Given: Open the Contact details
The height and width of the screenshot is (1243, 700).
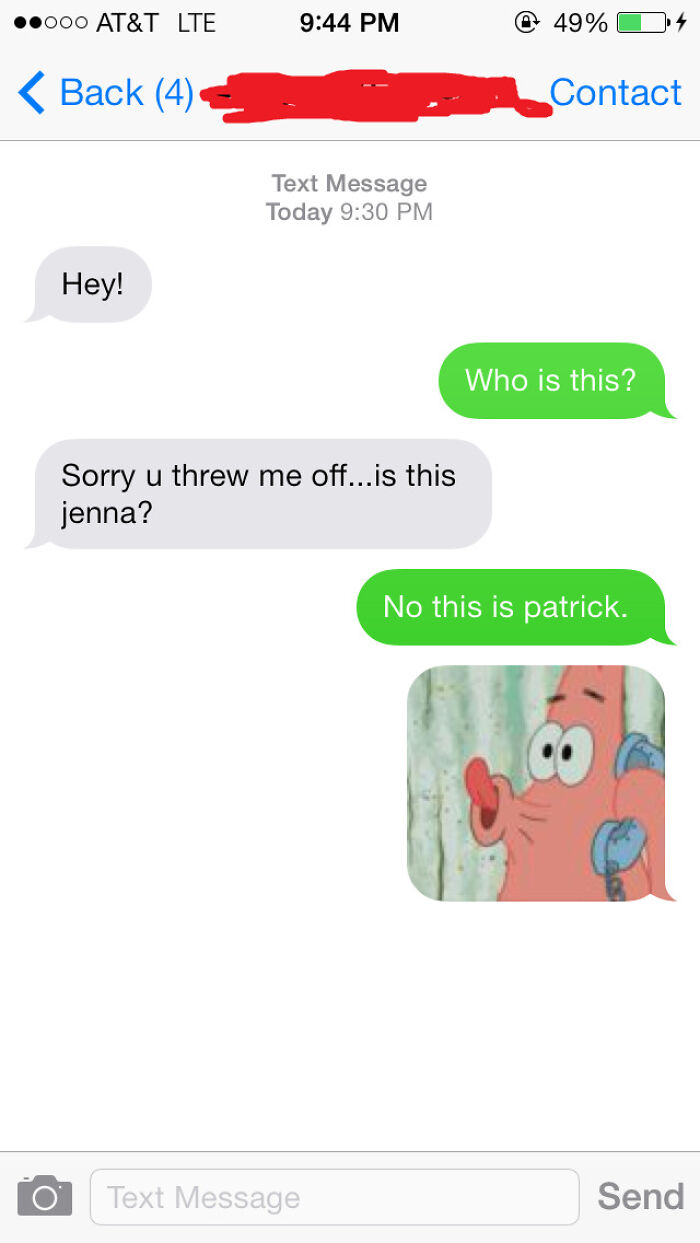Looking at the screenshot, I should tap(615, 93).
